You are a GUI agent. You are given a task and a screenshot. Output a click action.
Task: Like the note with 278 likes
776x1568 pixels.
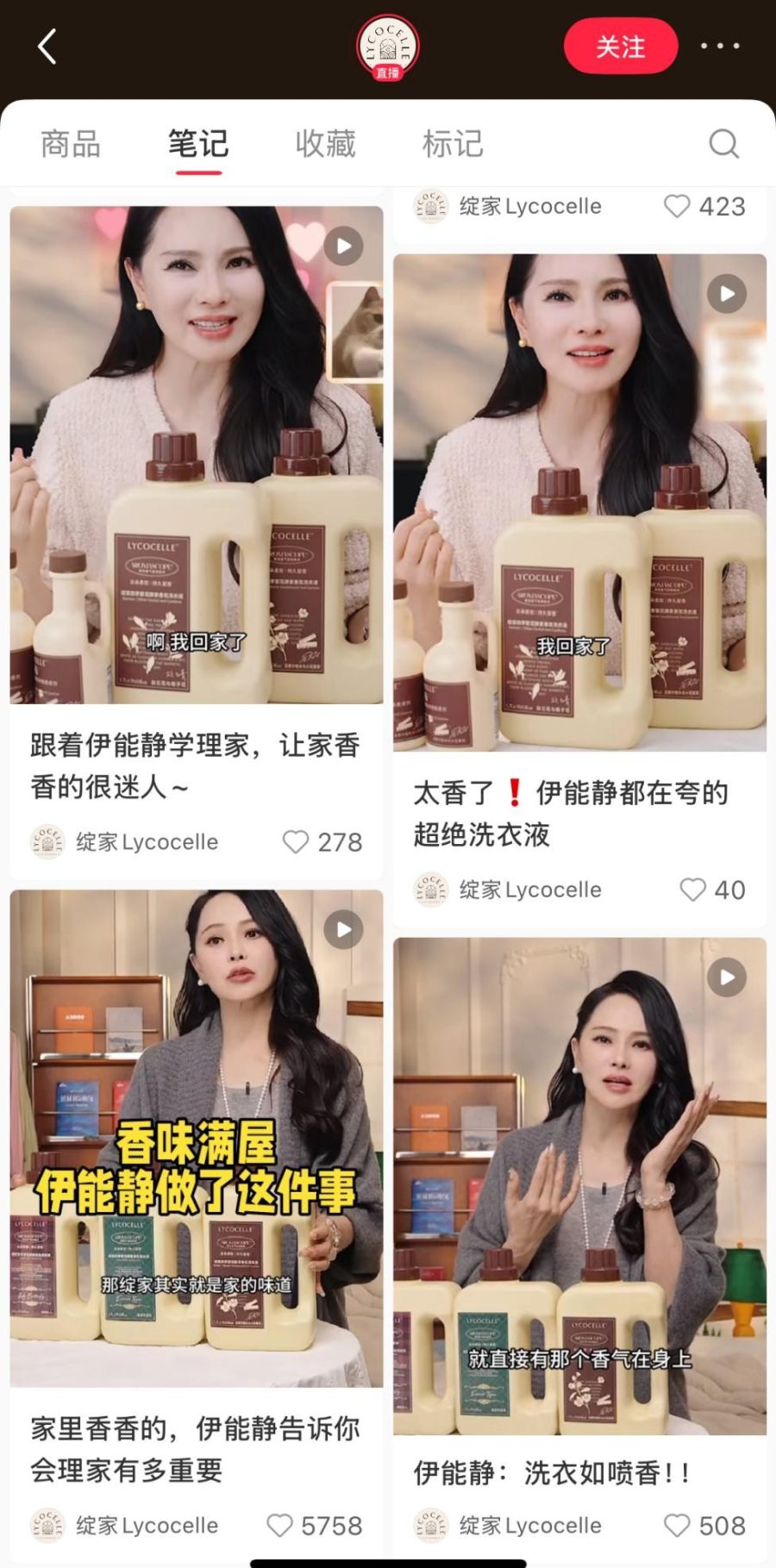click(296, 842)
